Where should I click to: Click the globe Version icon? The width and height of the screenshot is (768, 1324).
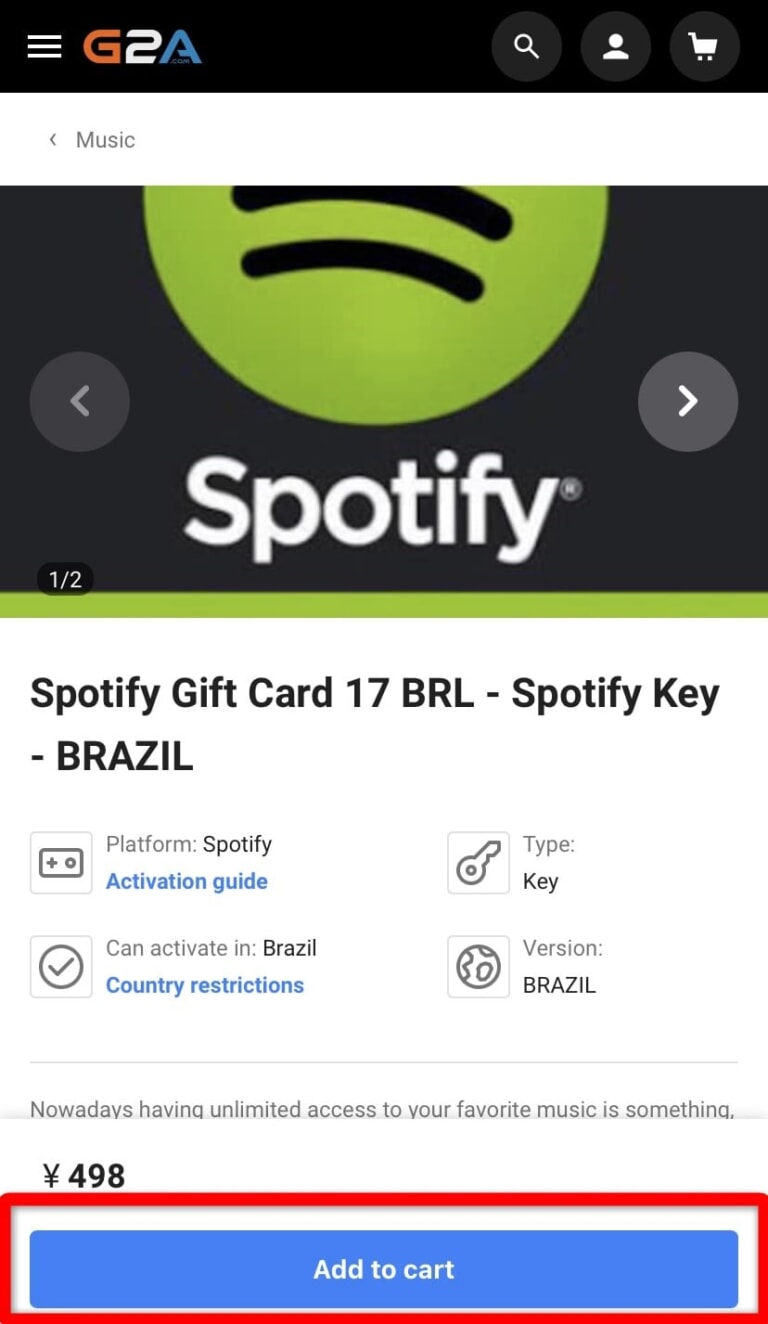click(478, 966)
